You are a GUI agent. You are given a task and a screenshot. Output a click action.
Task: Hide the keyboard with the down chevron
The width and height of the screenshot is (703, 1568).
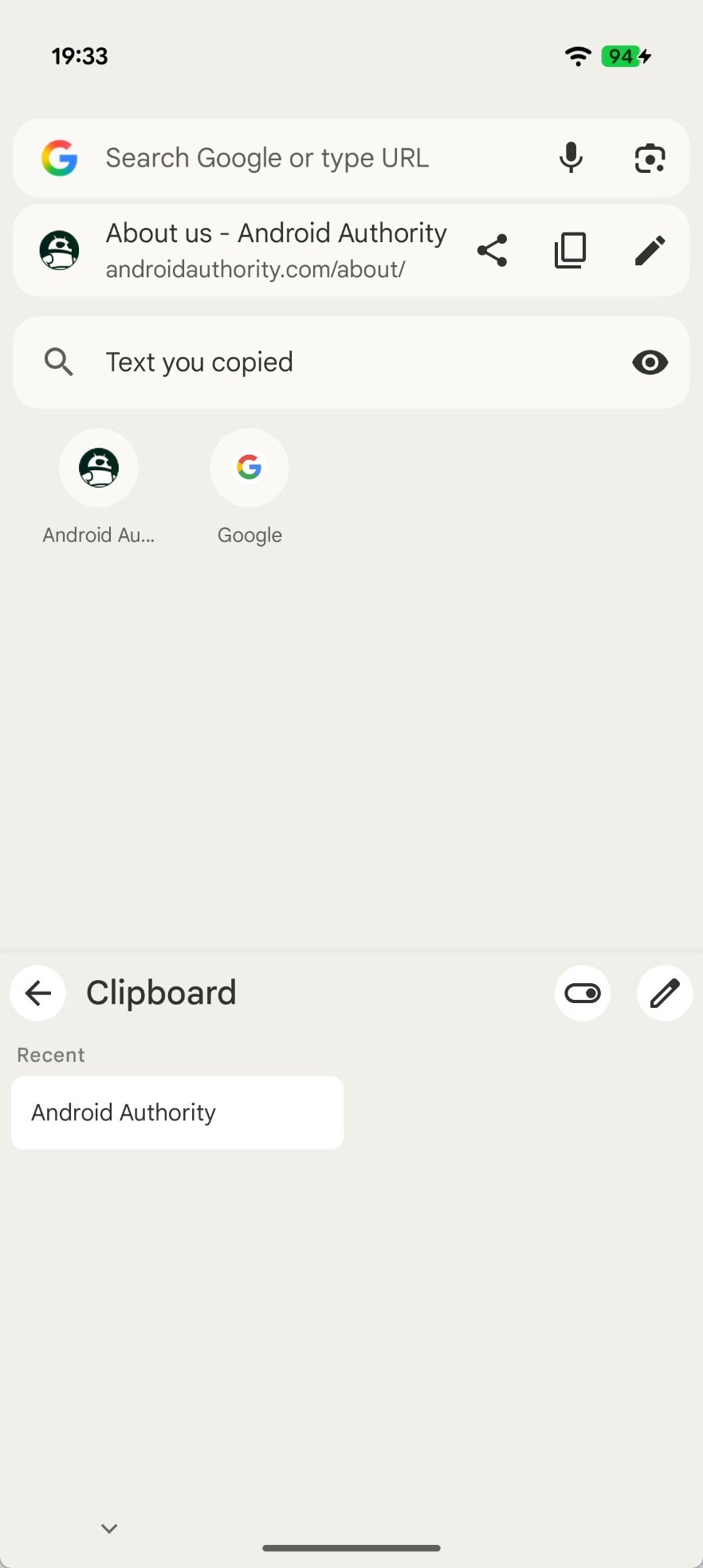109,1528
